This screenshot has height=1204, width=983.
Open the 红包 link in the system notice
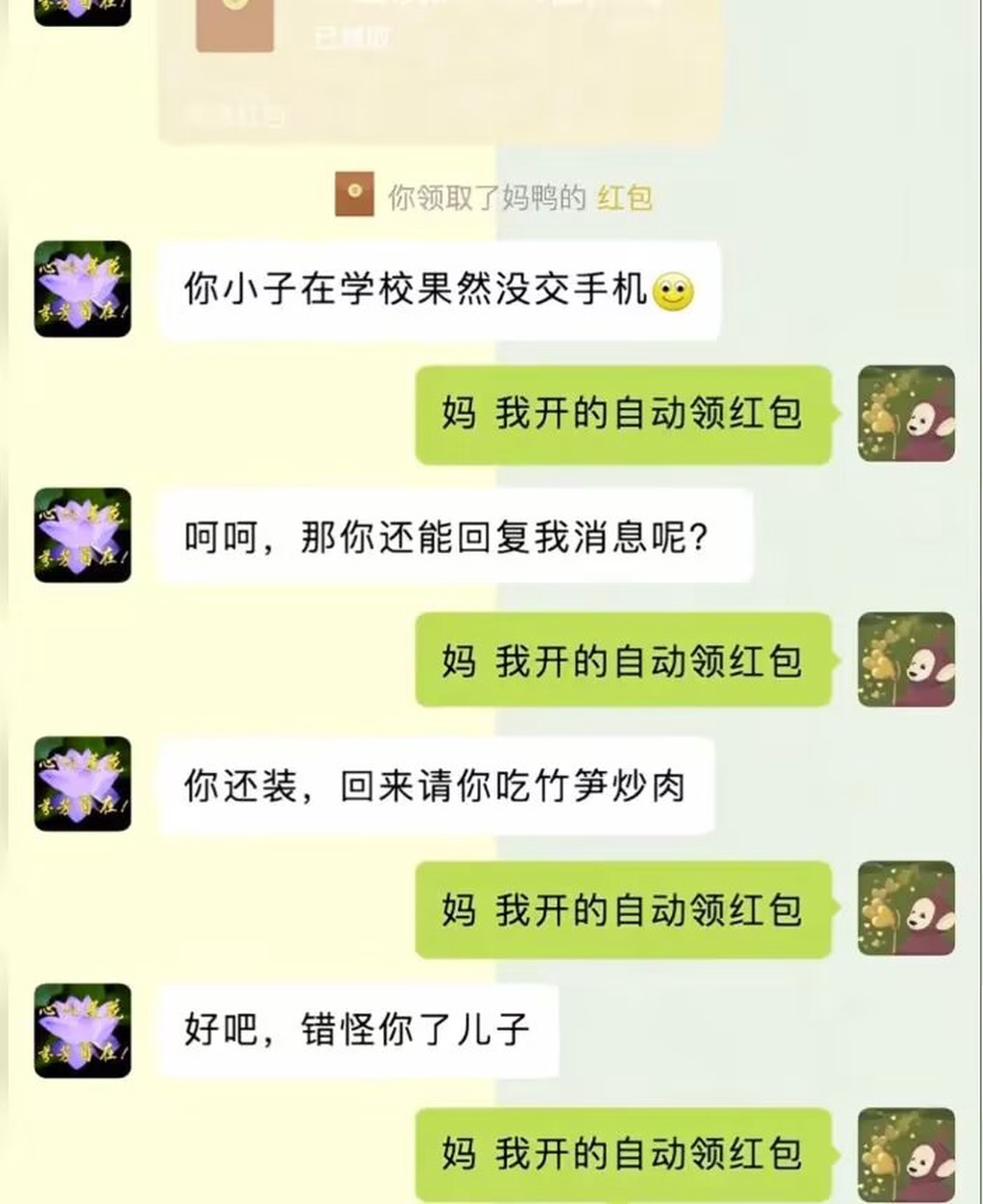click(625, 198)
